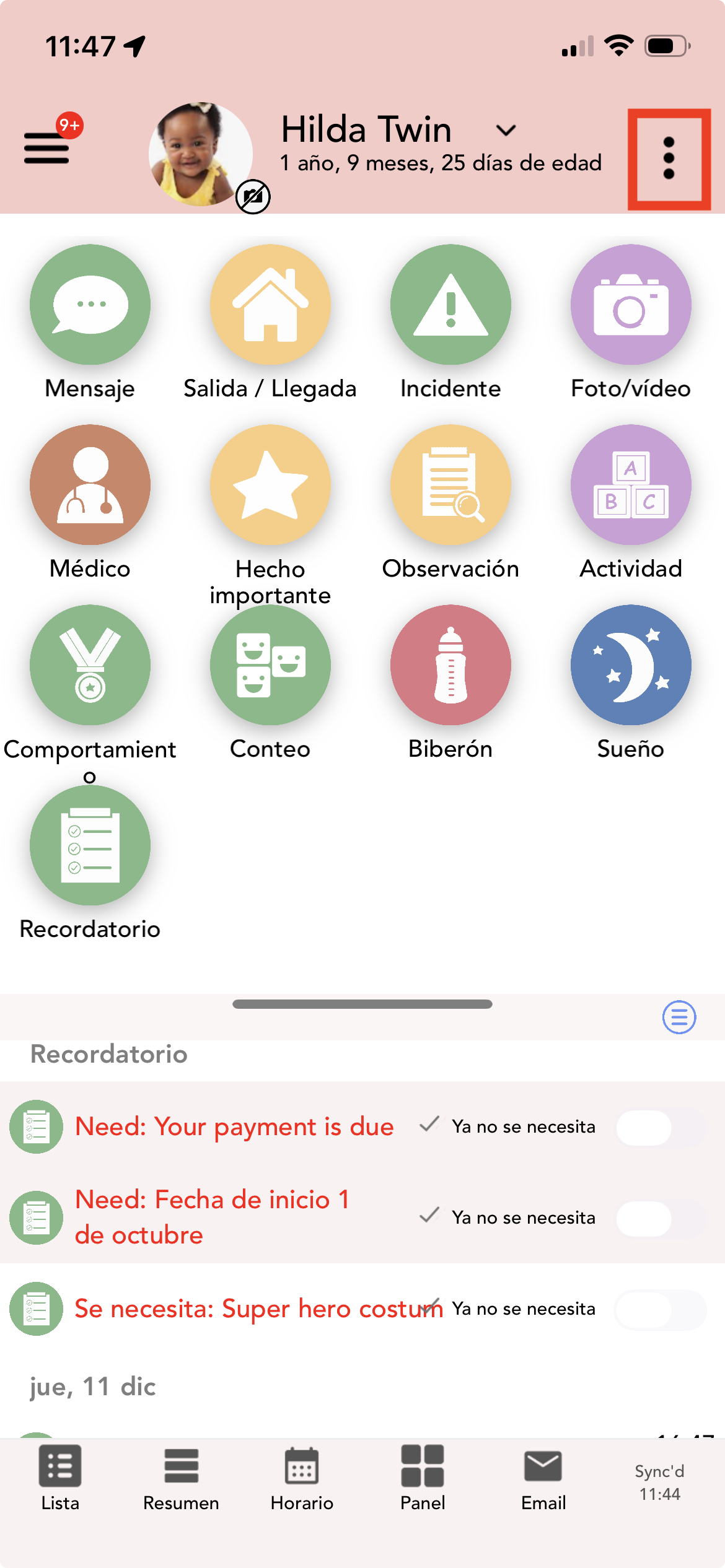Switch to the Horario tab
Screen dimensions: 725x1568
point(302,1478)
